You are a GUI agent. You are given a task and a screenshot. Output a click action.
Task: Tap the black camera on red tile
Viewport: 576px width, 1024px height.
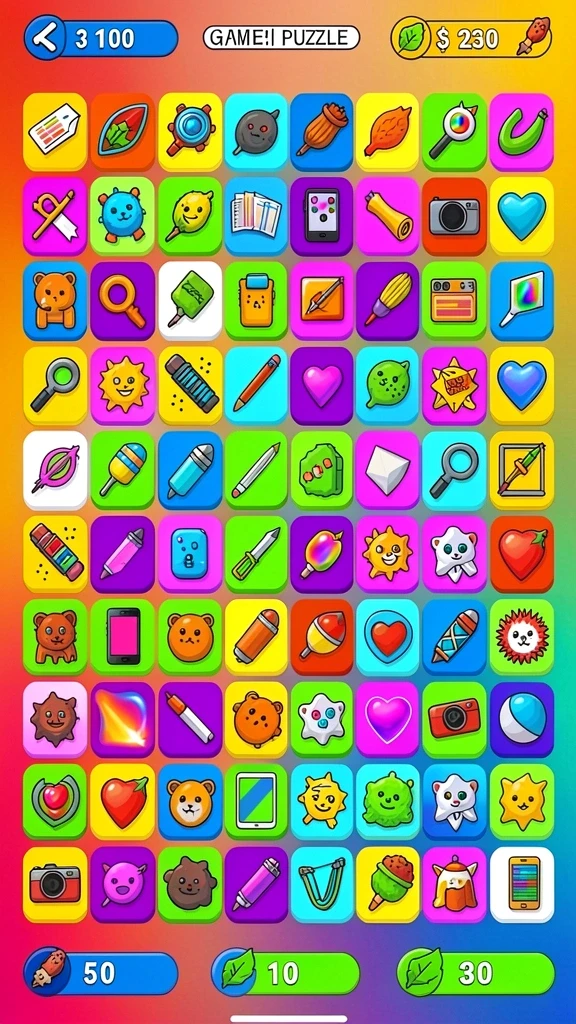455,216
